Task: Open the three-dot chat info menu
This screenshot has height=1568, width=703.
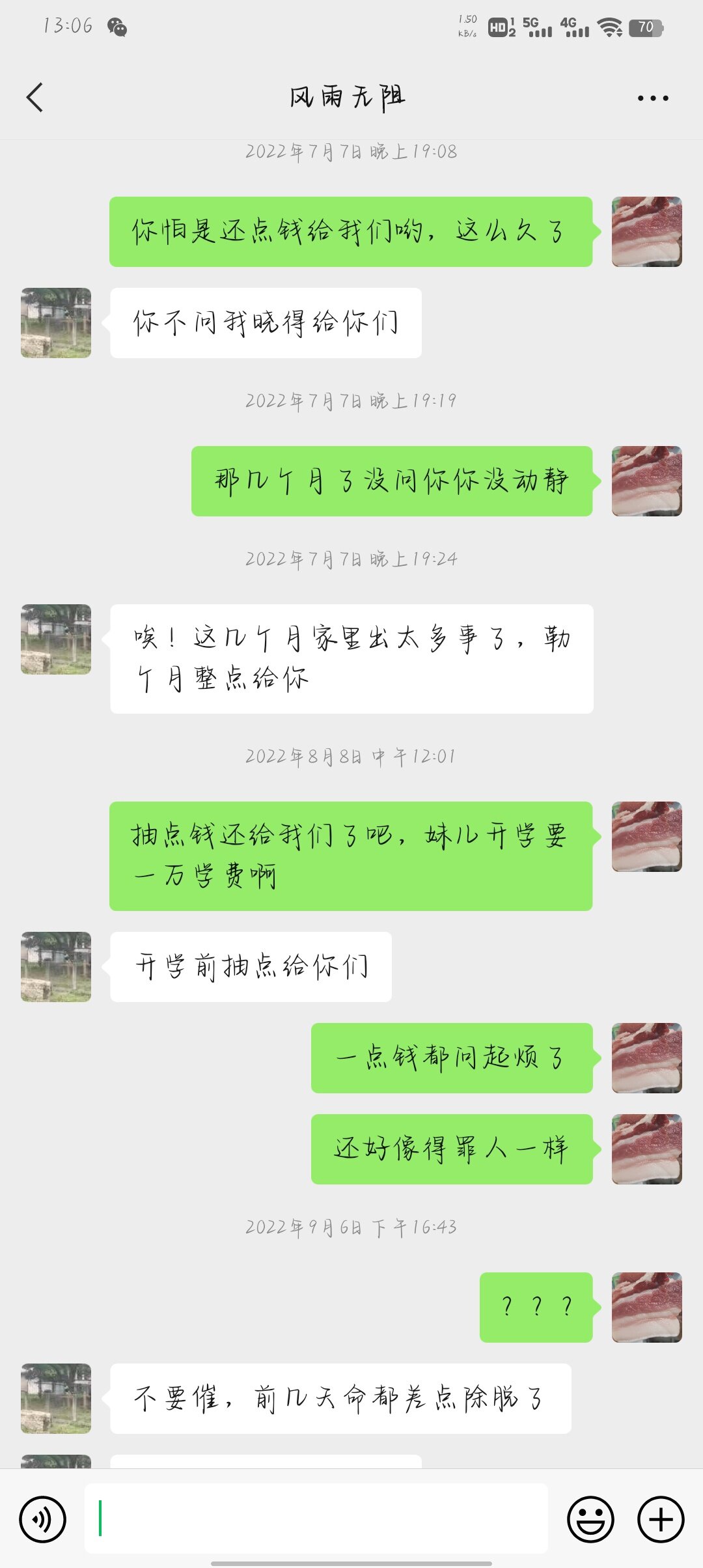Action: click(x=652, y=98)
